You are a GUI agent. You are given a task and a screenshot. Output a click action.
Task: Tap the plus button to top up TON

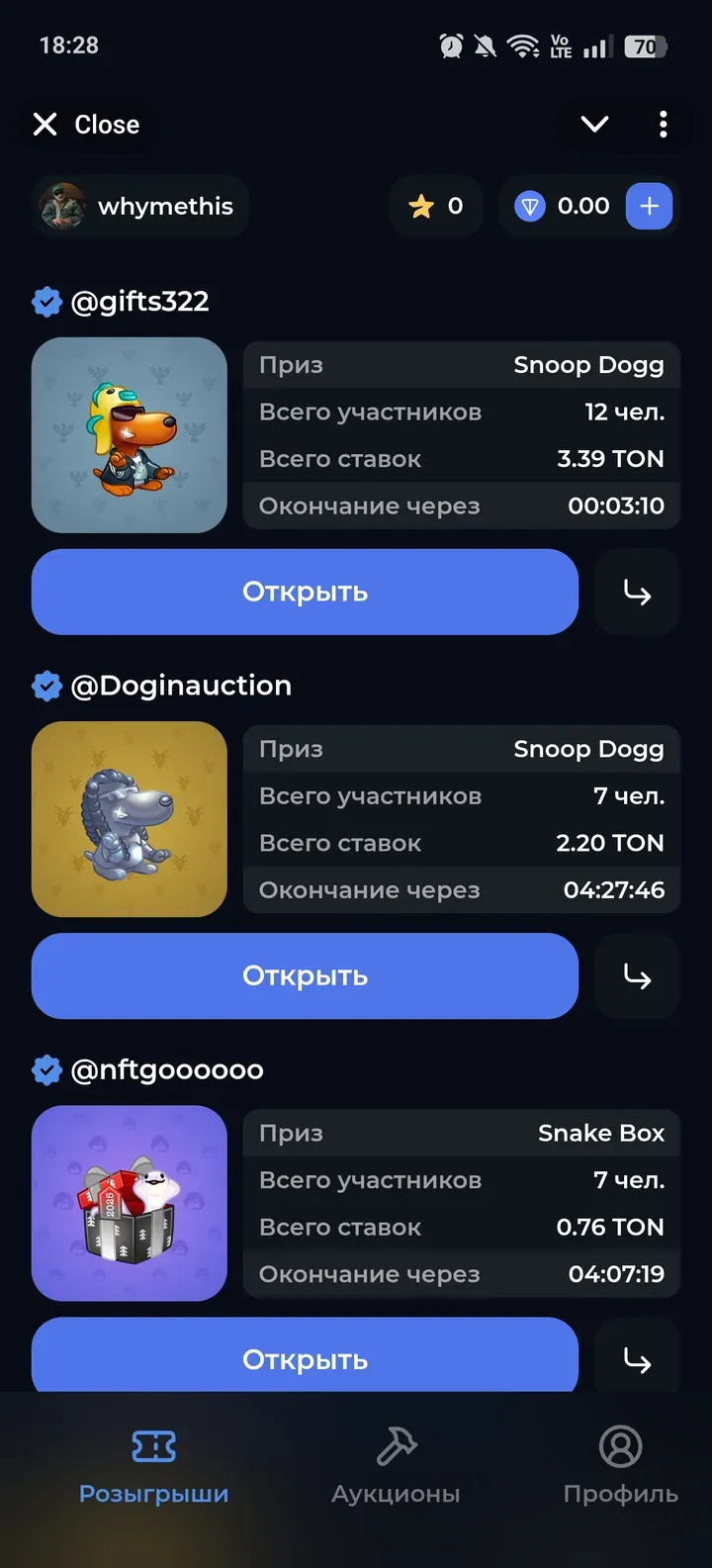point(649,206)
